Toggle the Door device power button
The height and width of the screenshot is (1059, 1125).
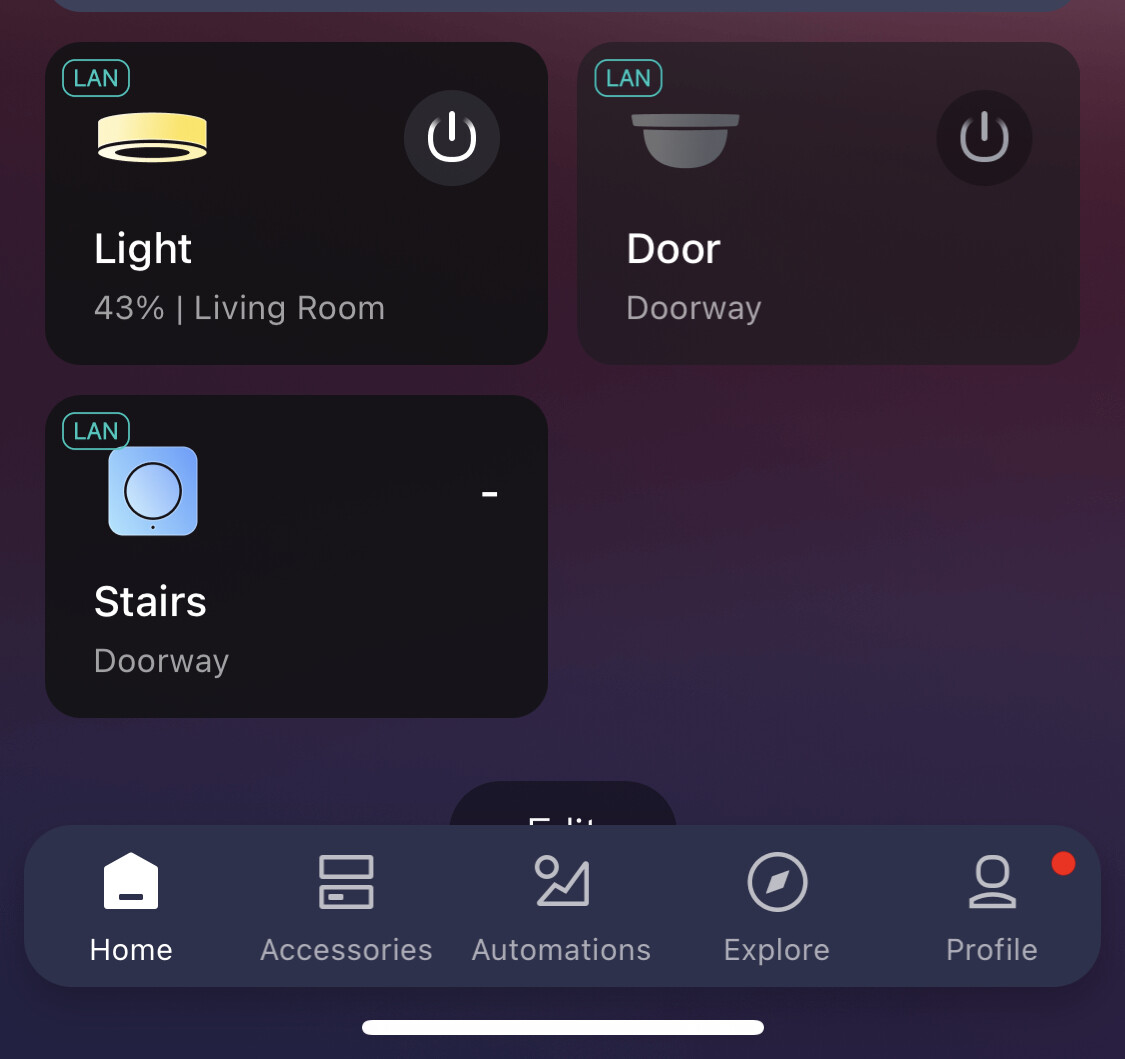click(x=983, y=138)
